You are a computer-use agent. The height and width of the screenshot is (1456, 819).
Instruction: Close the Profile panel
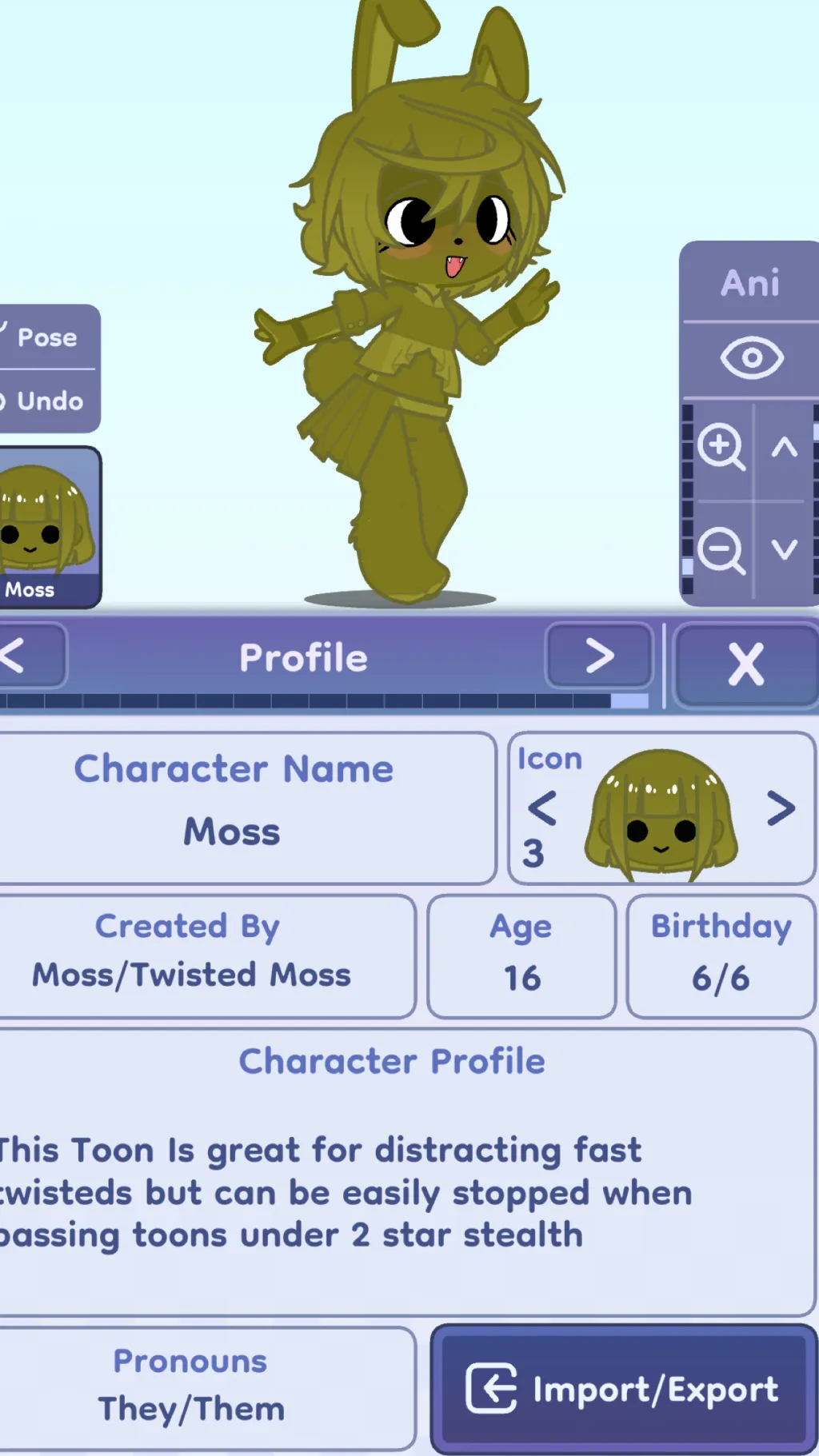[745, 664]
